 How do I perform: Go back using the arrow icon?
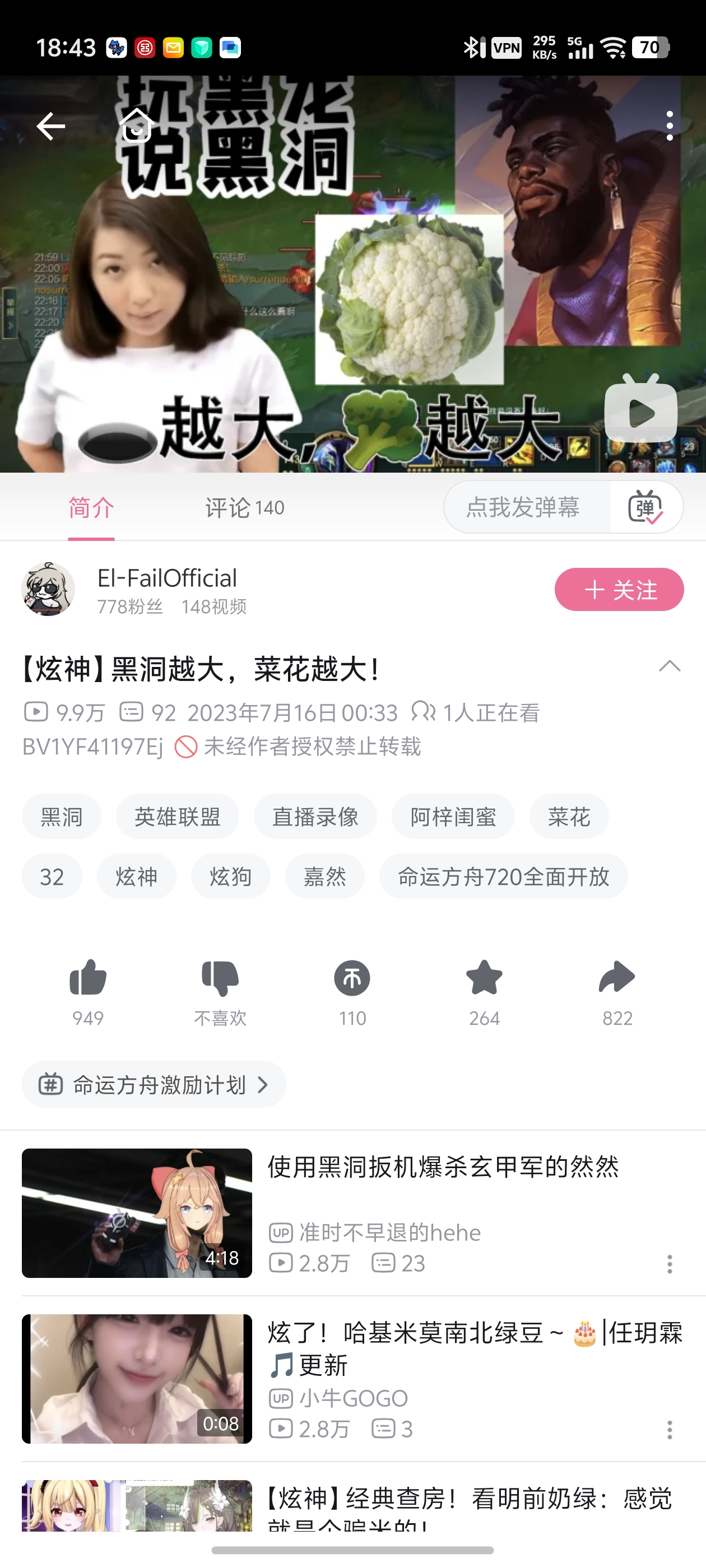pos(50,126)
